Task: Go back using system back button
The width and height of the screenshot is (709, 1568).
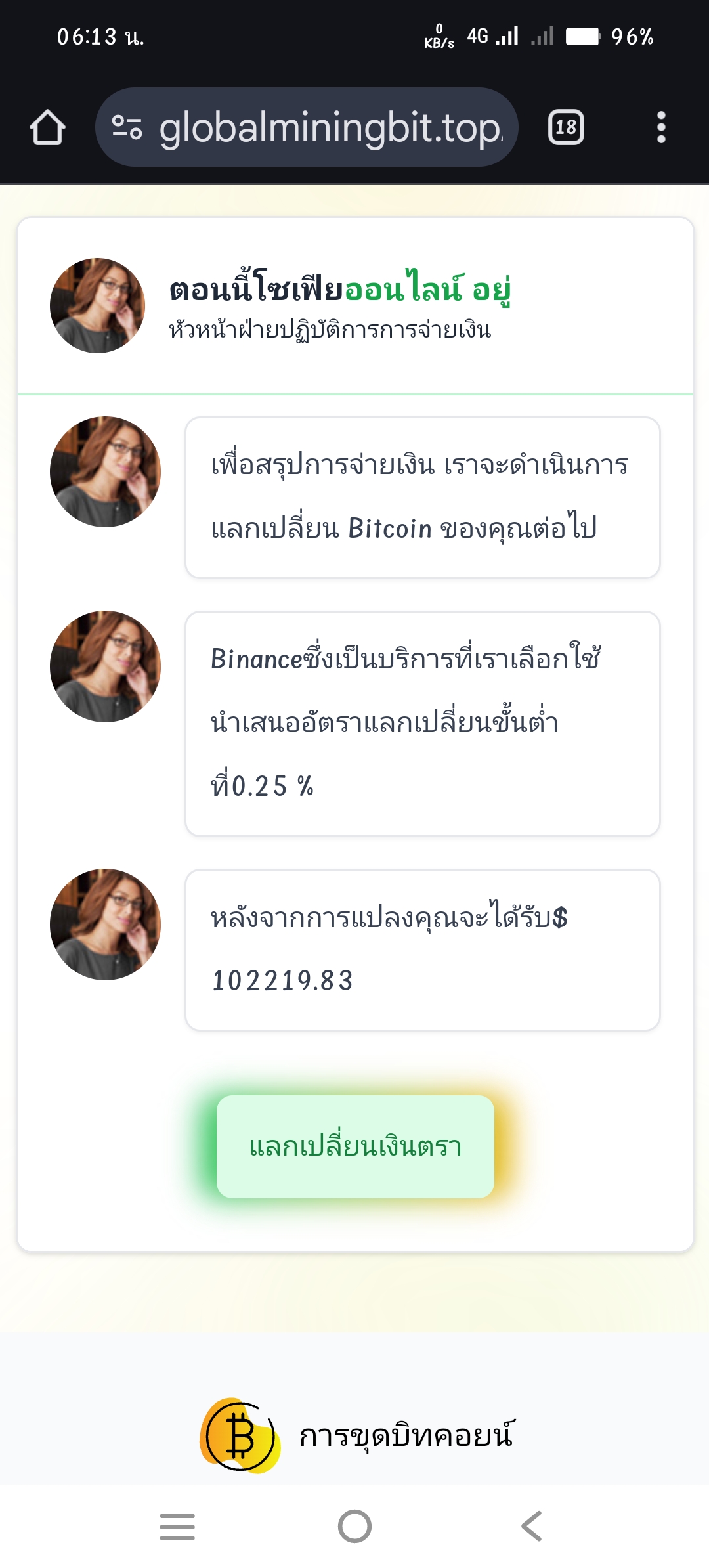Action: point(531,1526)
